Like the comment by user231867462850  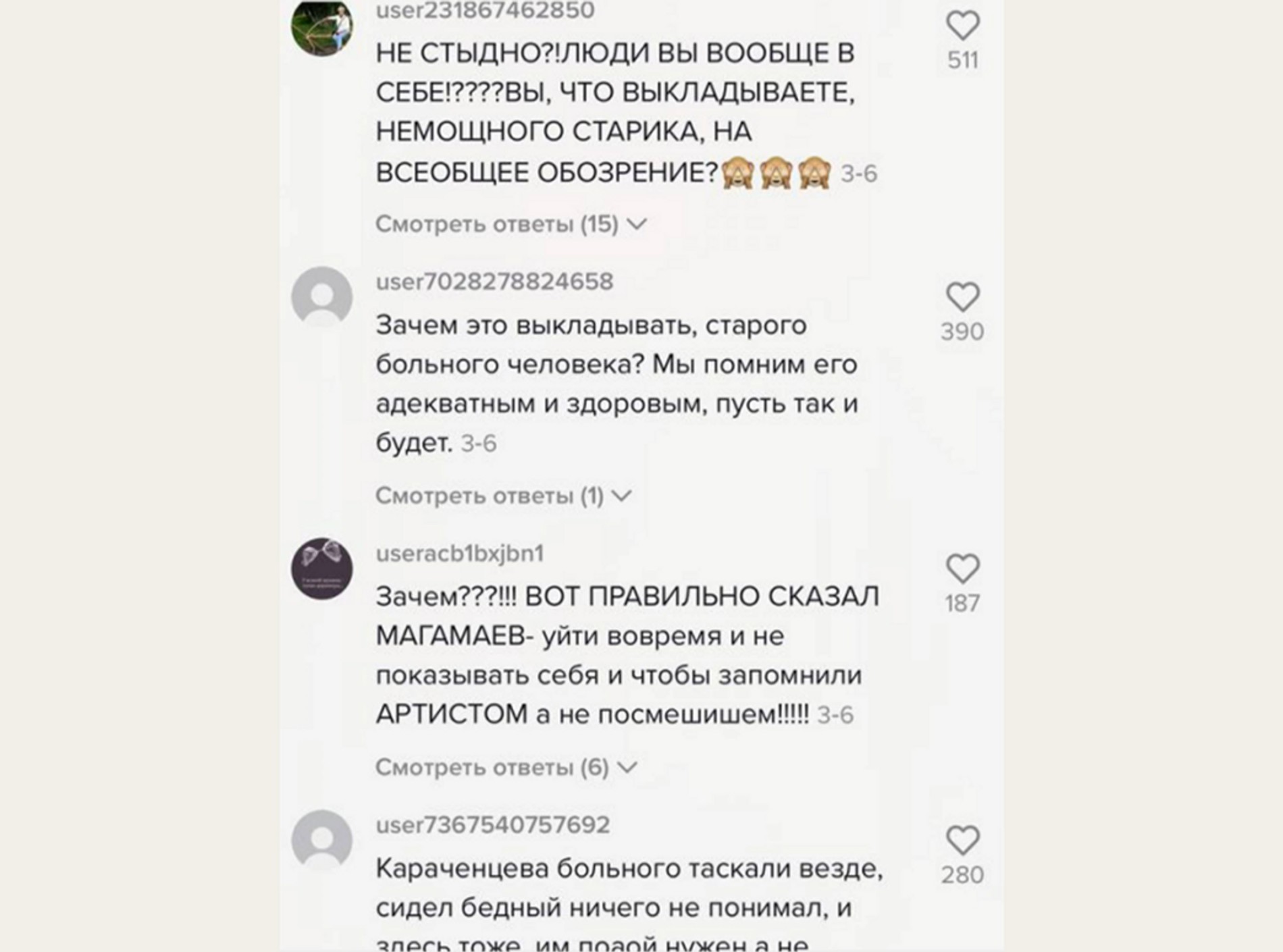[x=962, y=26]
